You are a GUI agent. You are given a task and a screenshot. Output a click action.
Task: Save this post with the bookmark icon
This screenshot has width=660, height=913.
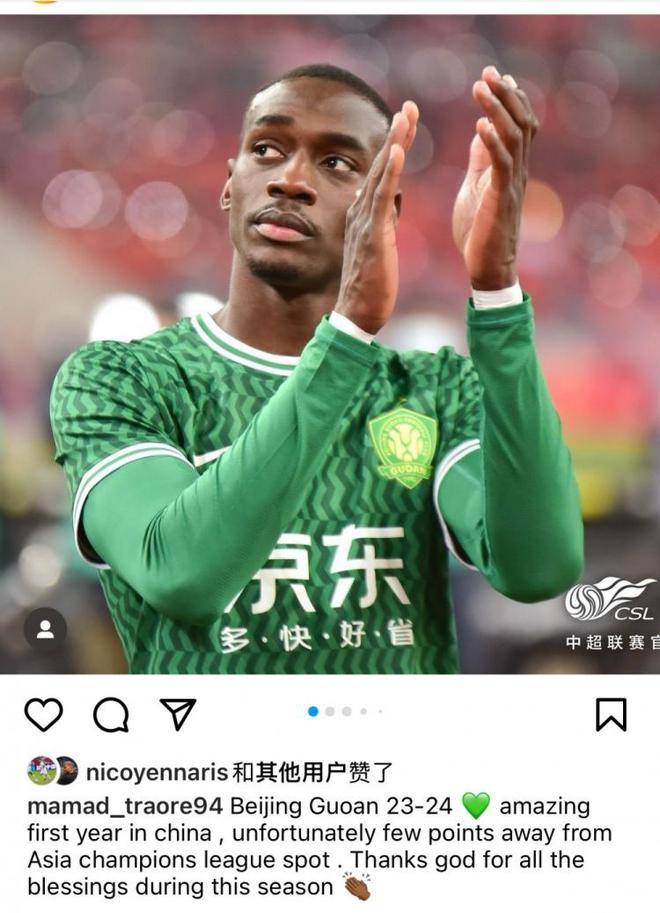coord(611,714)
